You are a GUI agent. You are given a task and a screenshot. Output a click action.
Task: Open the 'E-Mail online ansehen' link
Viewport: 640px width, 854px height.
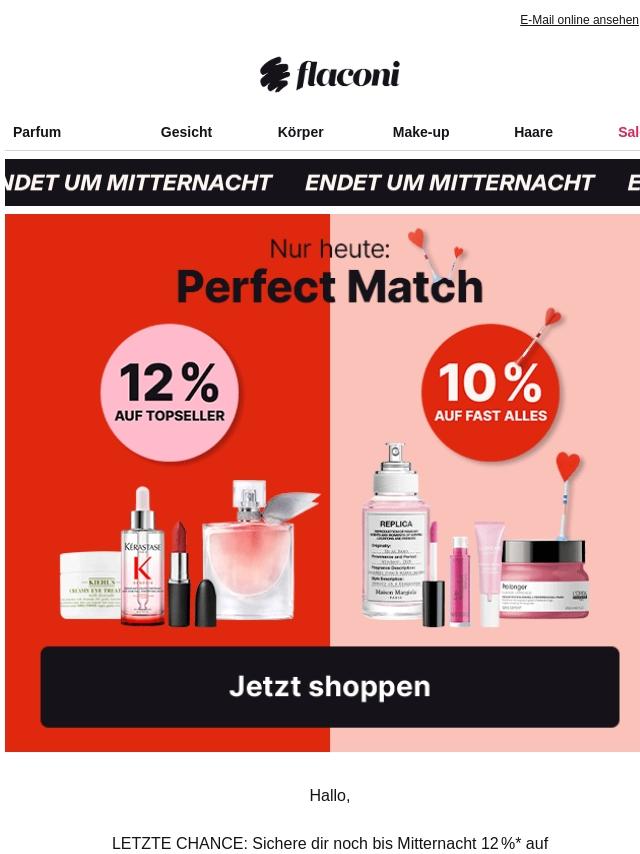tap(579, 20)
